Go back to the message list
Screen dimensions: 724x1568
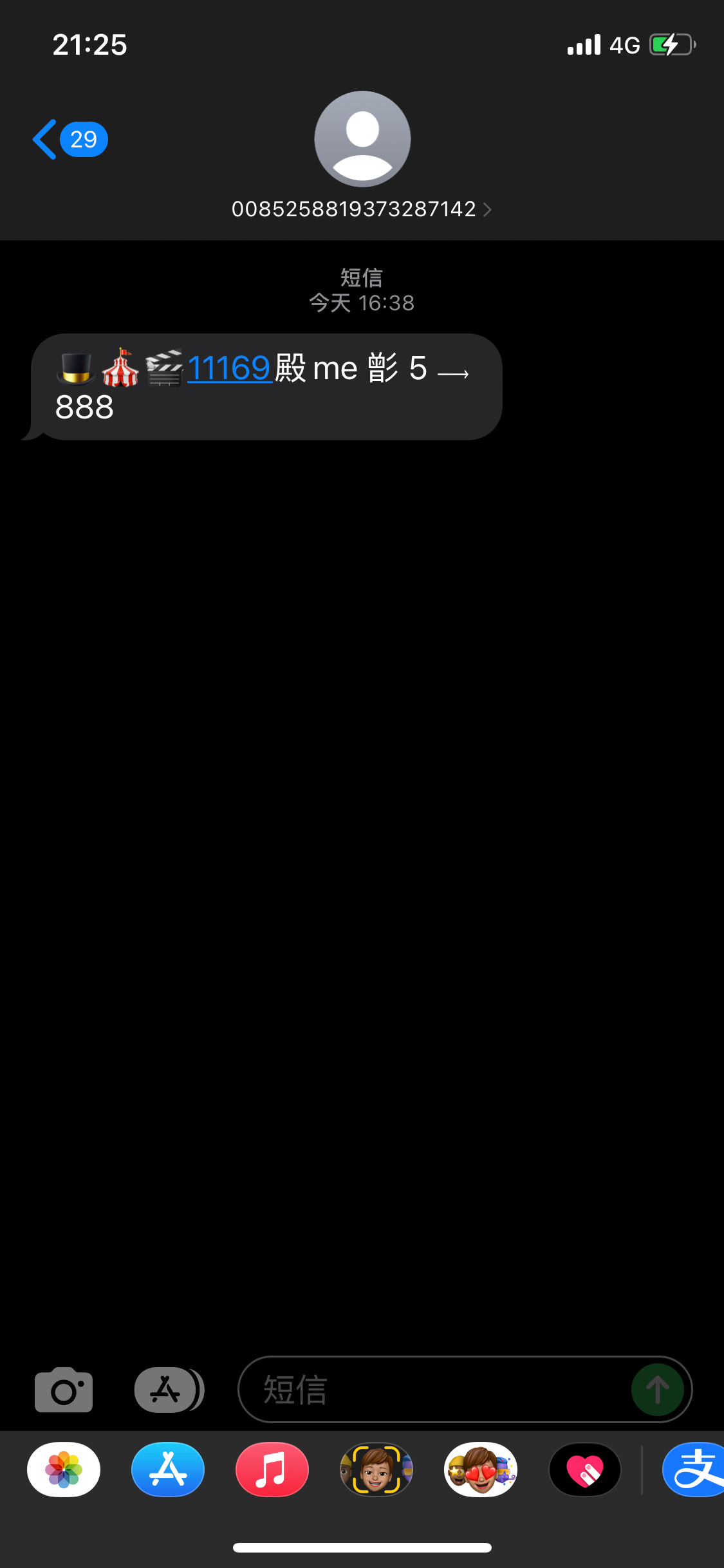[68, 139]
